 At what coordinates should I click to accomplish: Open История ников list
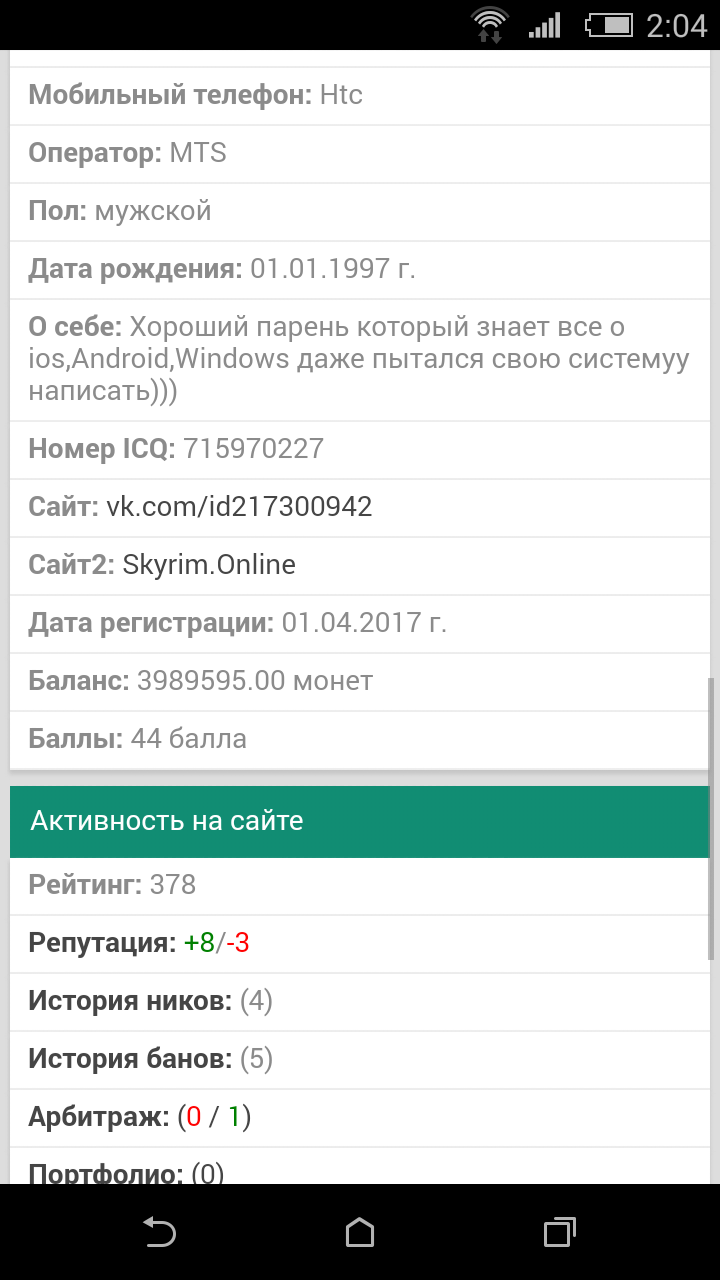150,1001
